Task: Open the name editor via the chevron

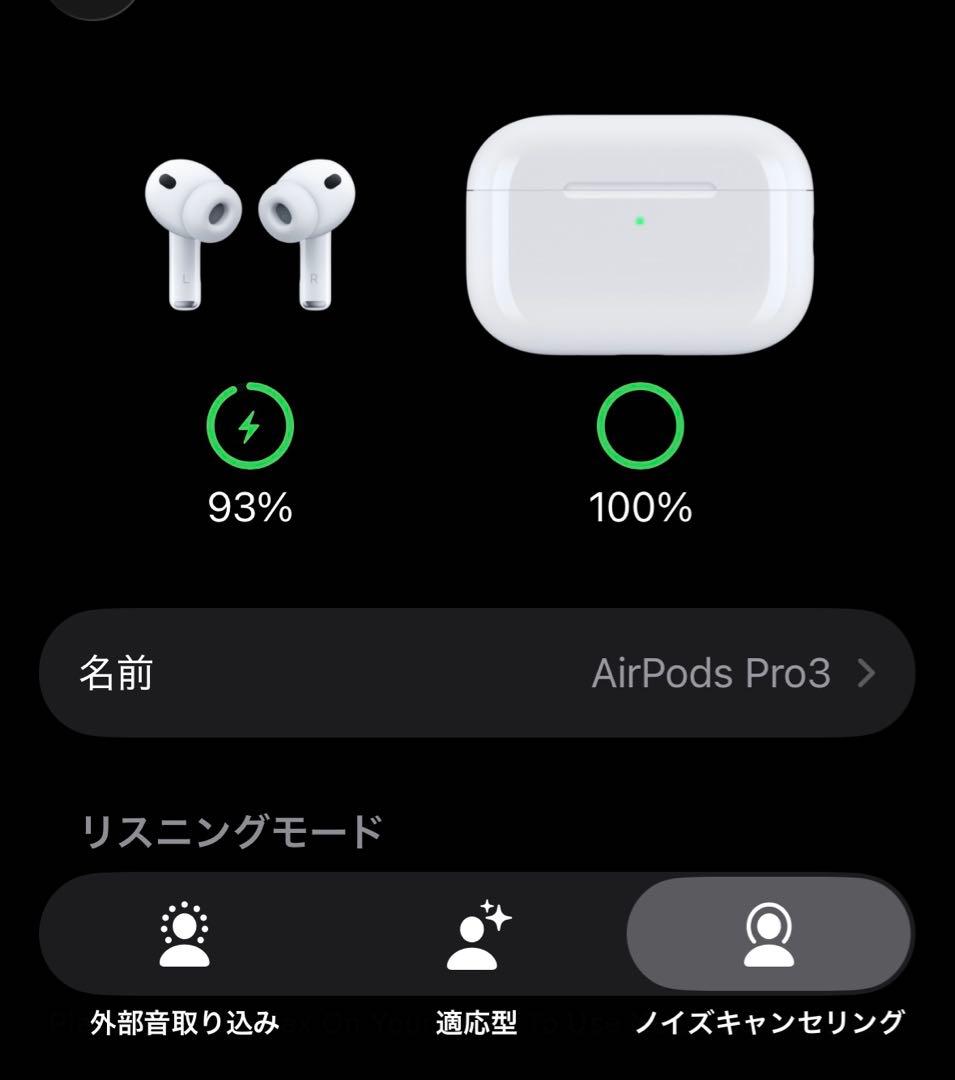Action: click(866, 673)
